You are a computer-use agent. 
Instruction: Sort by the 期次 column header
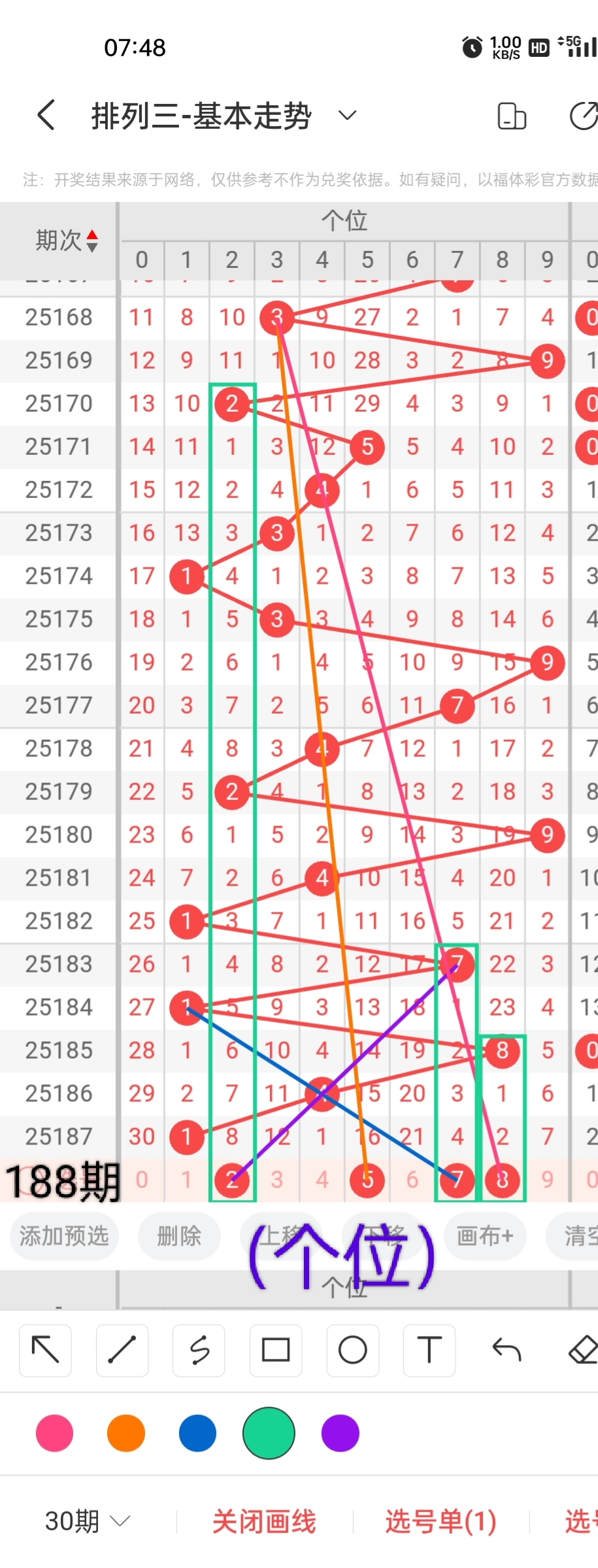[66, 241]
